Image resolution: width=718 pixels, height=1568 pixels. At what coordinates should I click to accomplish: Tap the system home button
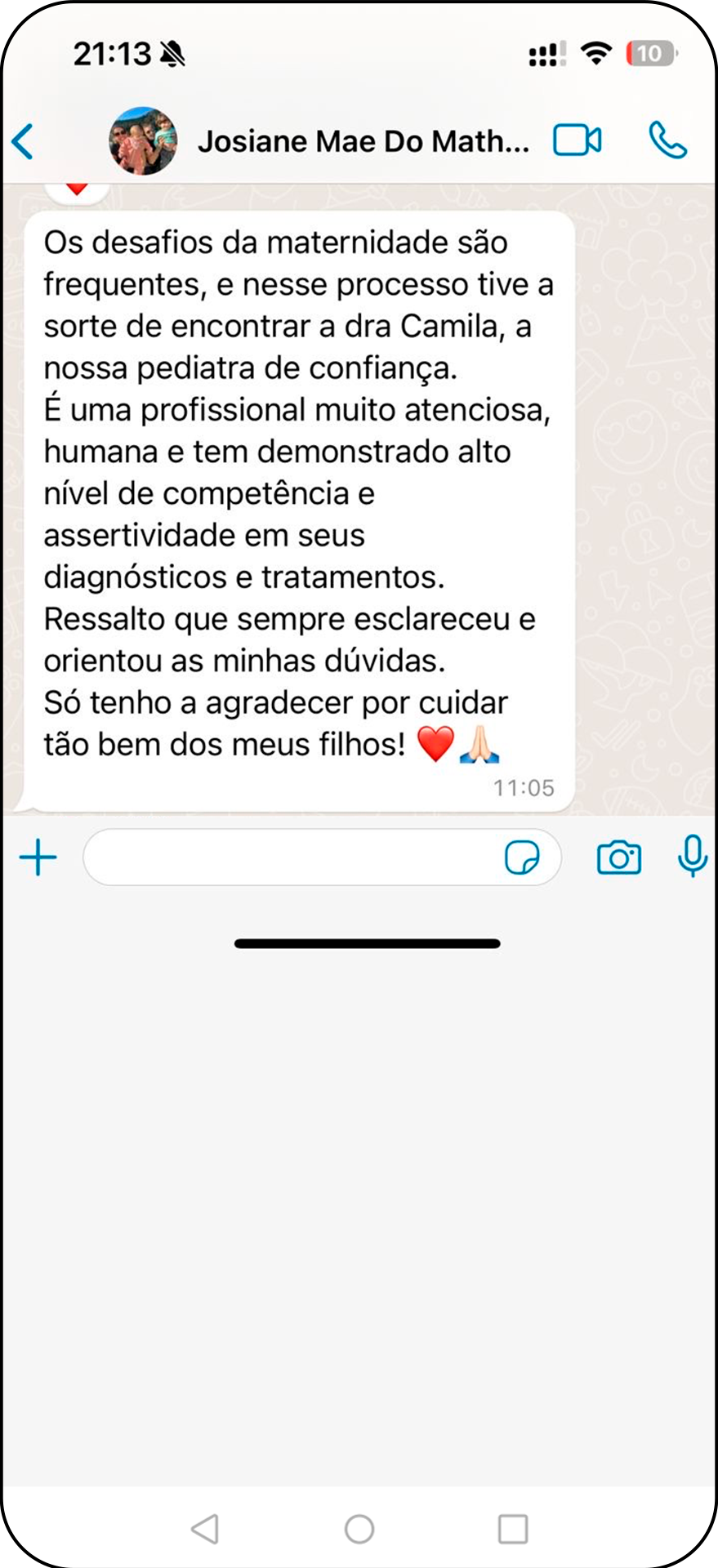tap(359, 1528)
